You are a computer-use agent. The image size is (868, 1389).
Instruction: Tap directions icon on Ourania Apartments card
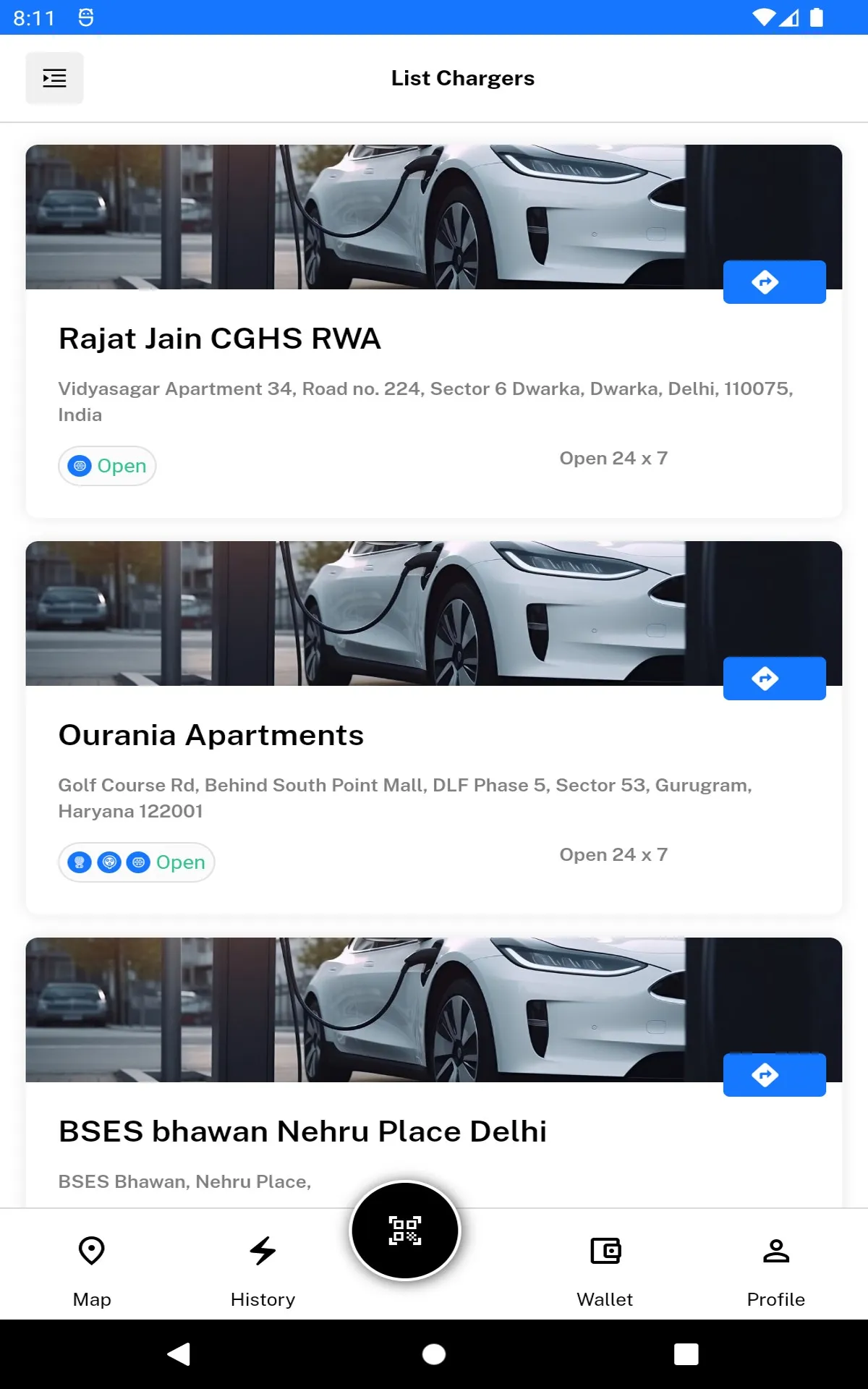pyautogui.click(x=774, y=678)
